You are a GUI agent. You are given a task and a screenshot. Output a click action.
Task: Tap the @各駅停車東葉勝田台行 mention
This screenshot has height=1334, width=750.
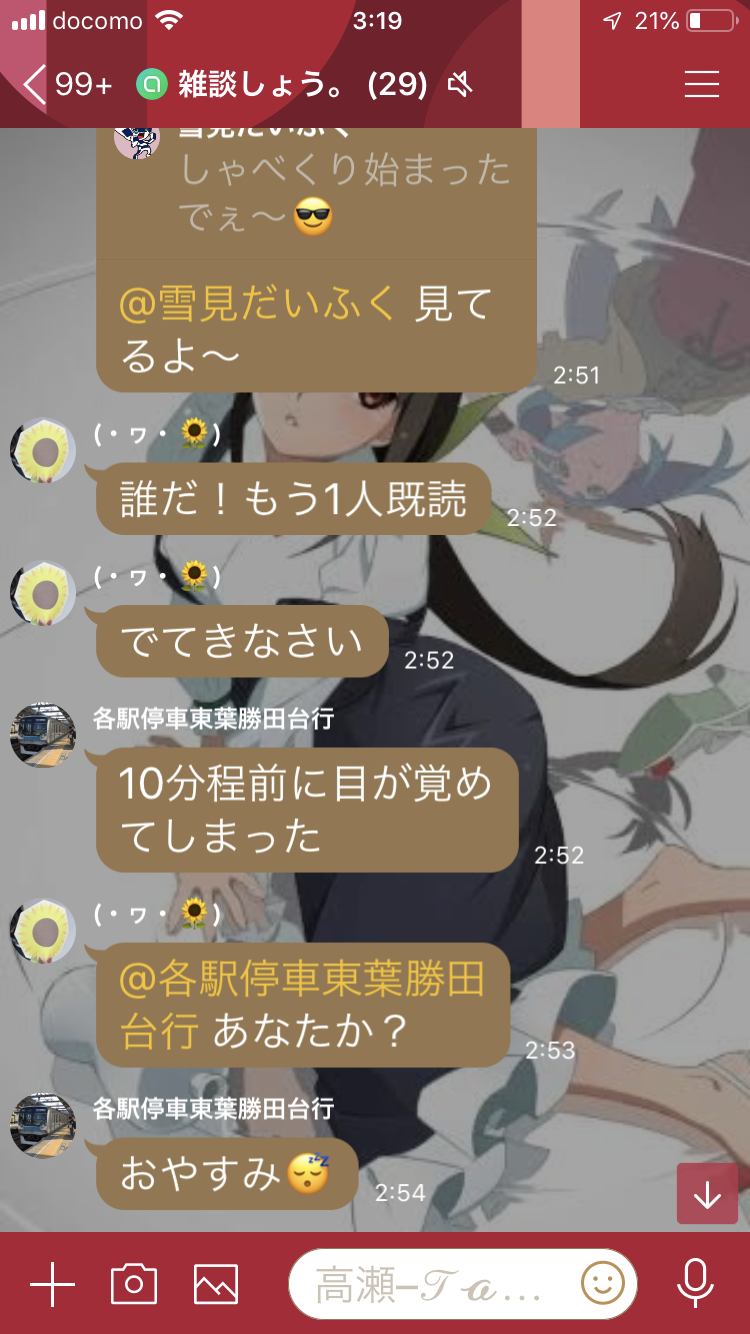pyautogui.click(x=301, y=1004)
